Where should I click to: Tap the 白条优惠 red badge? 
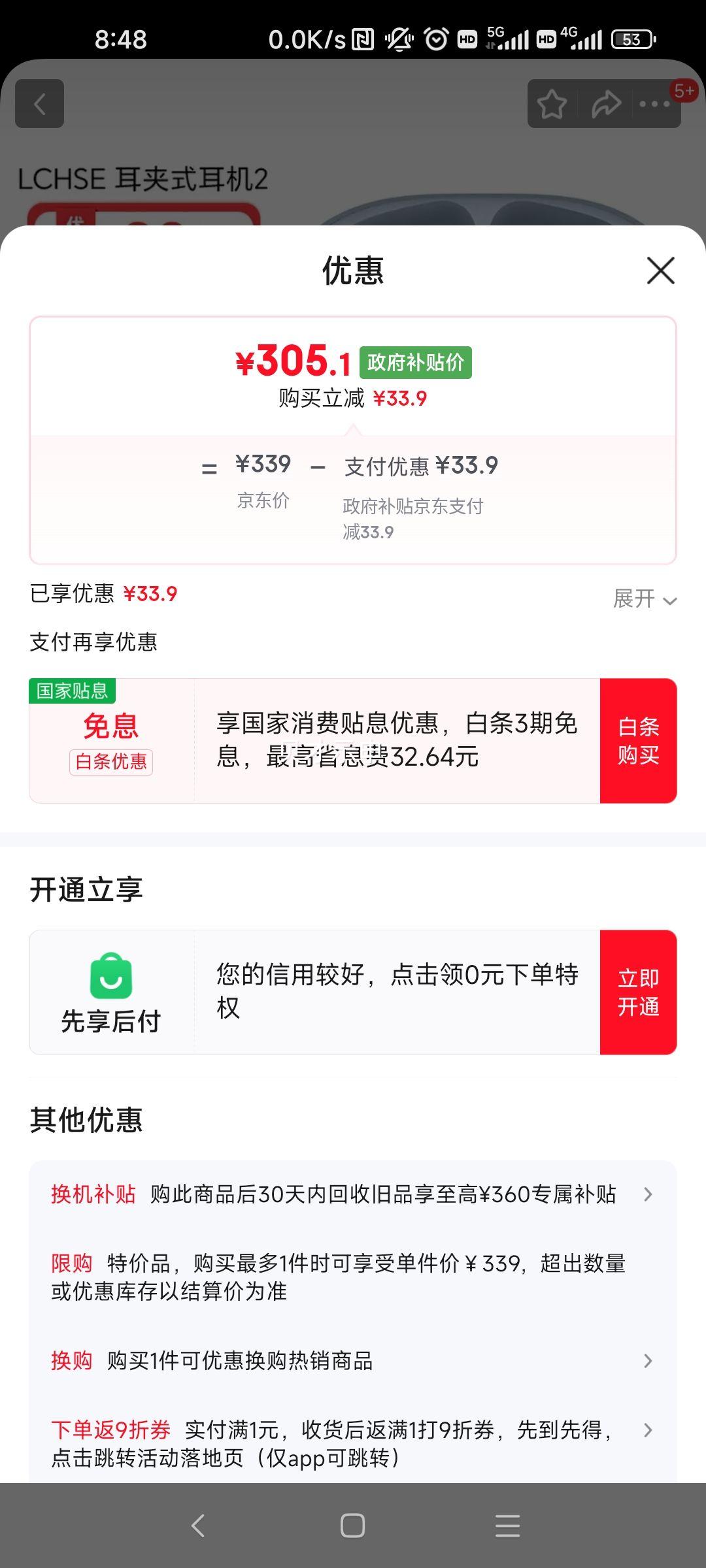110,762
